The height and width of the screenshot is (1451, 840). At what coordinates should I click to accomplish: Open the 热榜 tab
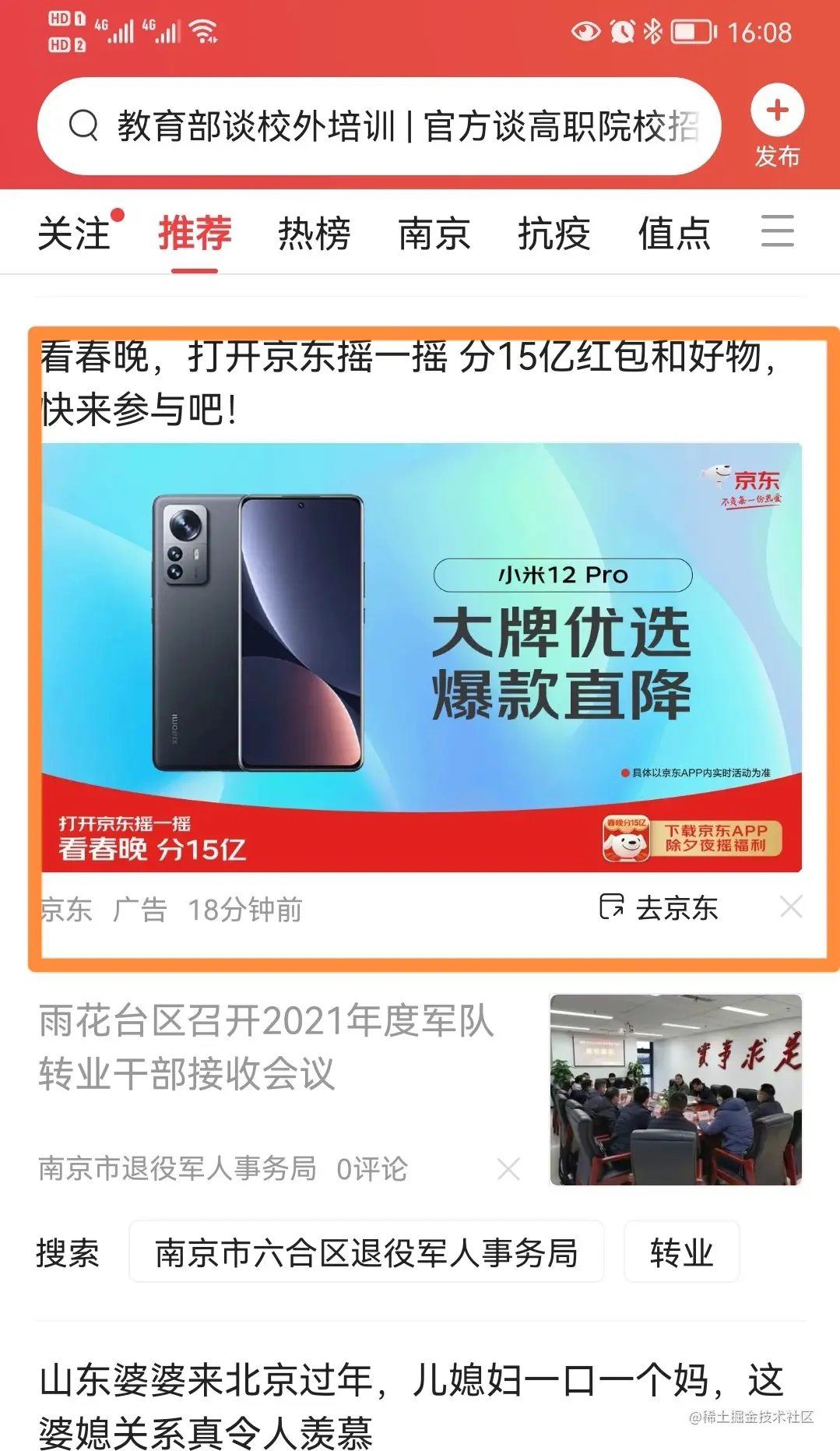[x=315, y=234]
